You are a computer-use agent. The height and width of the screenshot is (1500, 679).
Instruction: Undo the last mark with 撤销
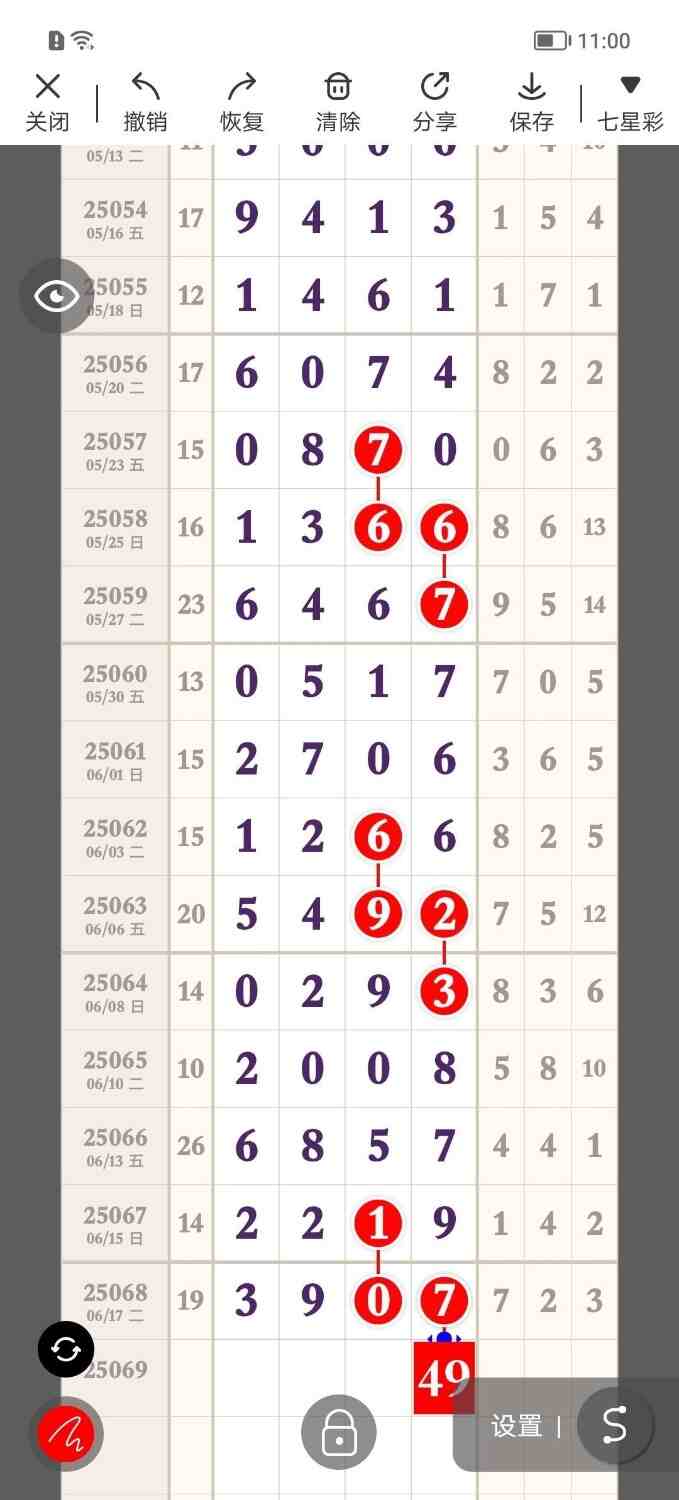(145, 102)
